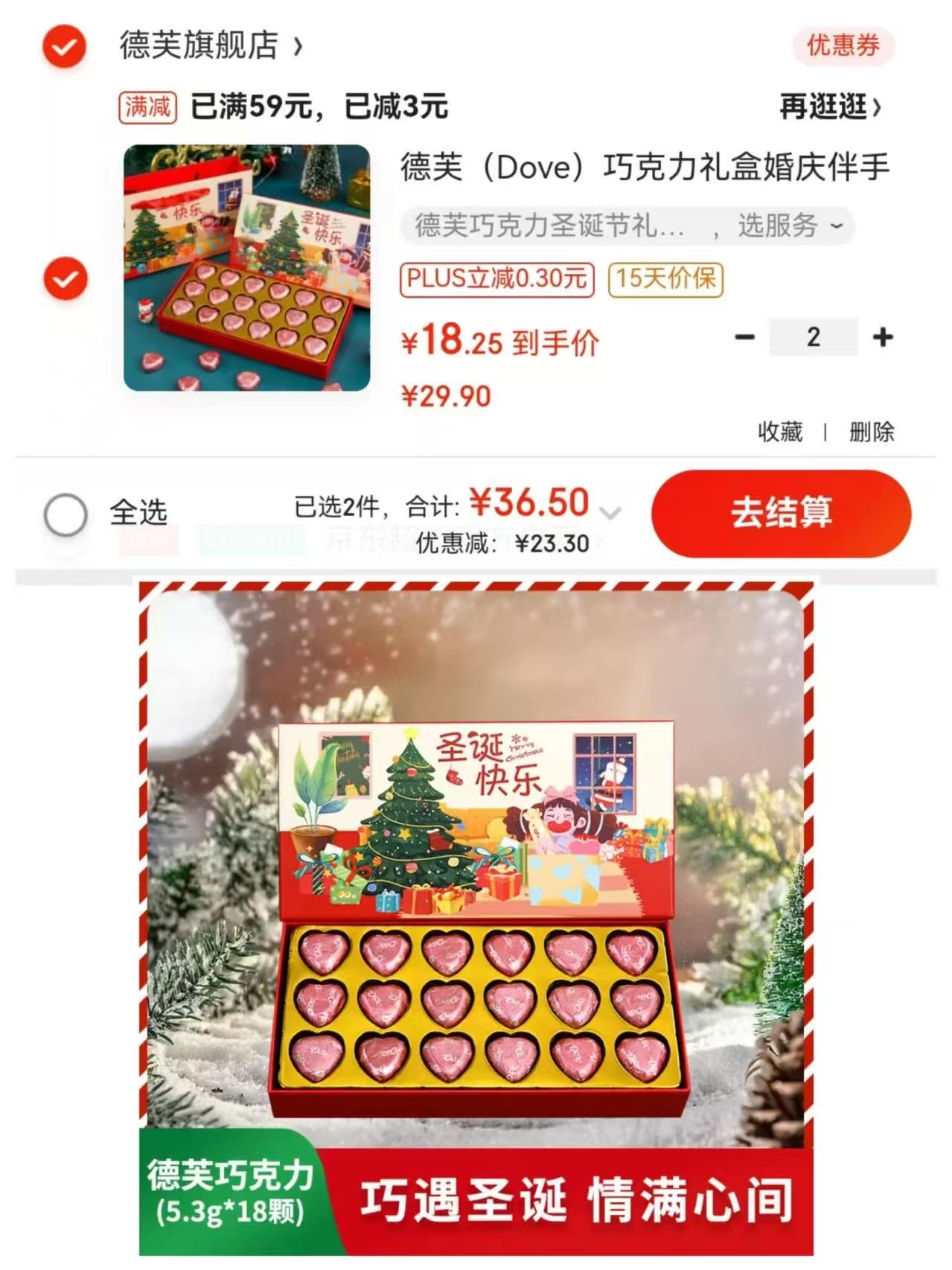Toggle the 全选 select-all checkbox
This screenshot has height=1270, width=952.
point(66,514)
